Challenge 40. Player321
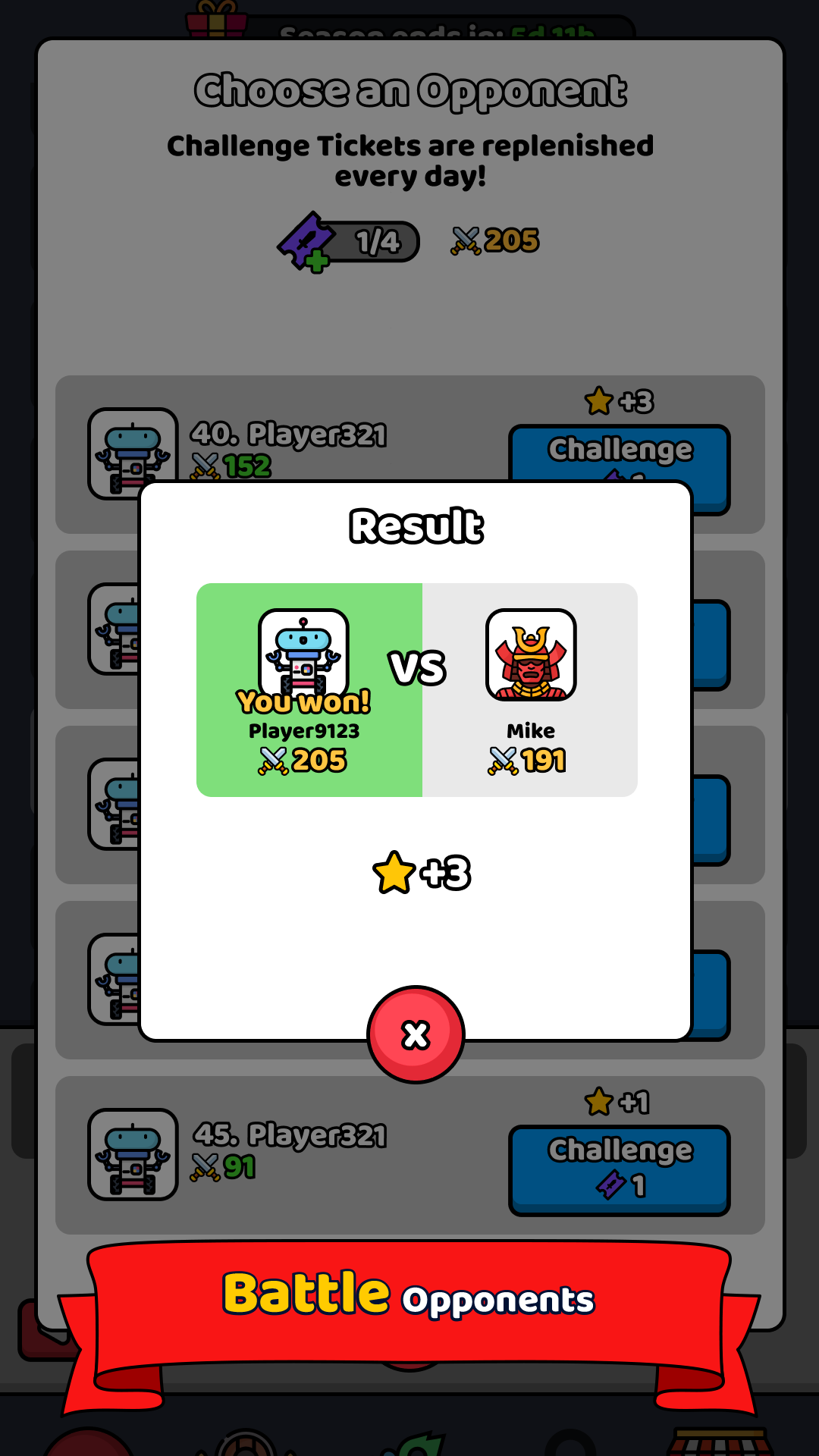This screenshot has height=1456, width=819. pyautogui.click(x=620, y=453)
